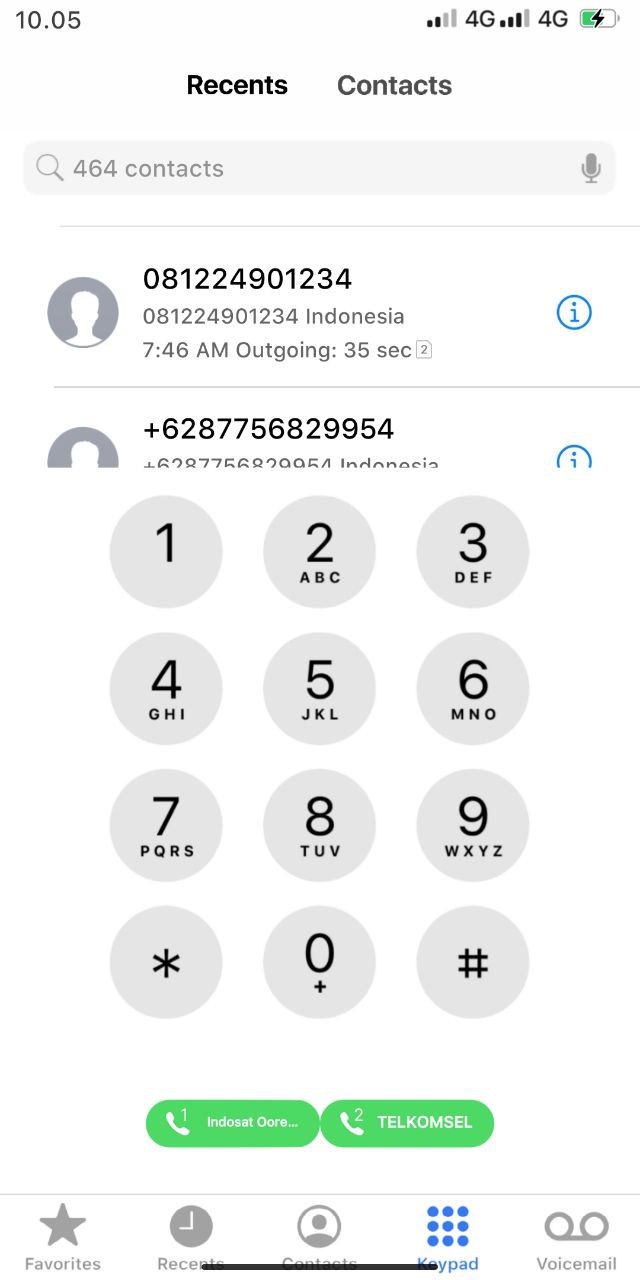The width and height of the screenshot is (640, 1280).
Task: Open the 464 contacts search field
Action: click(x=300, y=168)
